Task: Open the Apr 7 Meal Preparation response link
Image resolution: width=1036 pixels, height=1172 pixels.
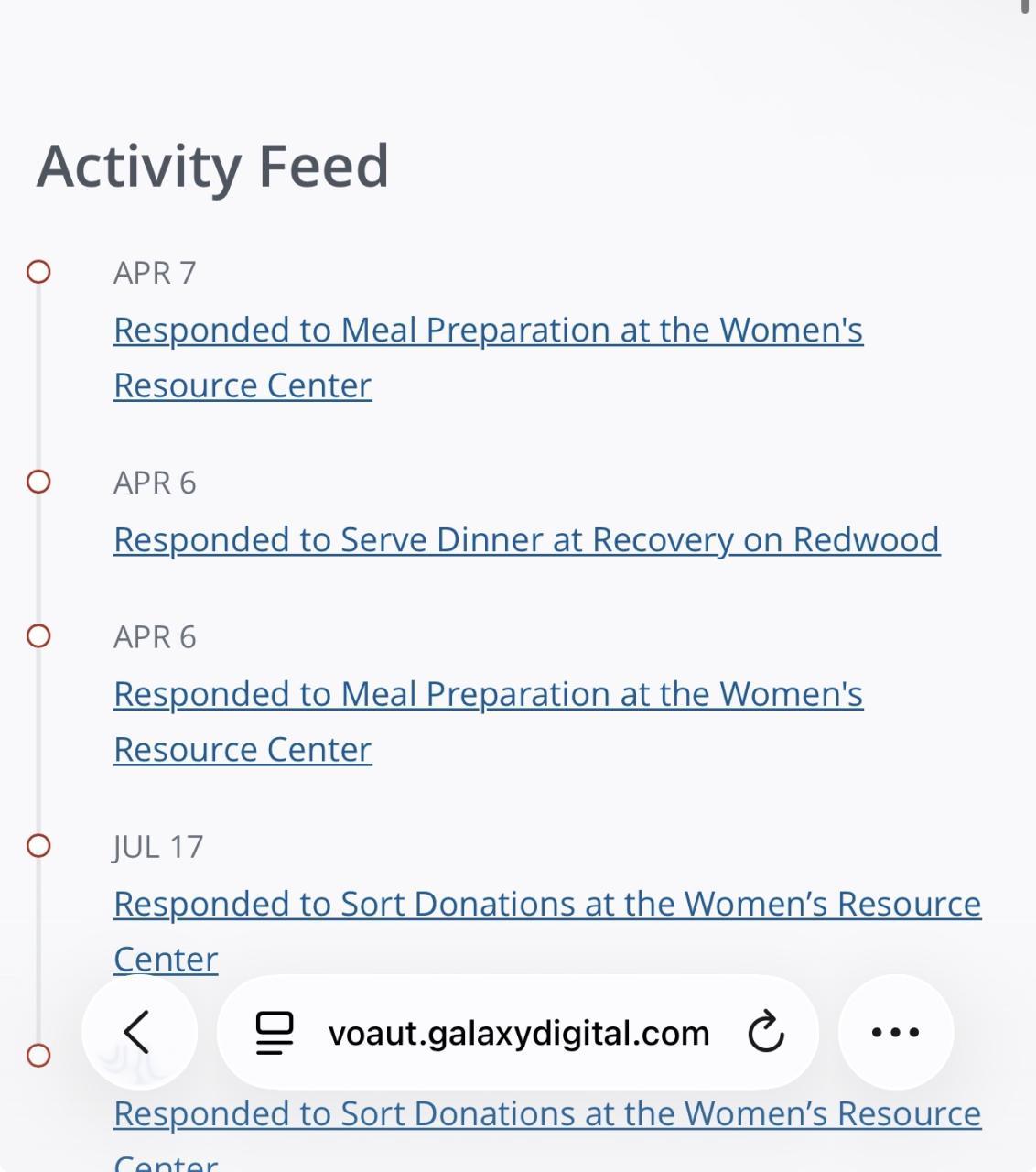Action: pos(488,331)
